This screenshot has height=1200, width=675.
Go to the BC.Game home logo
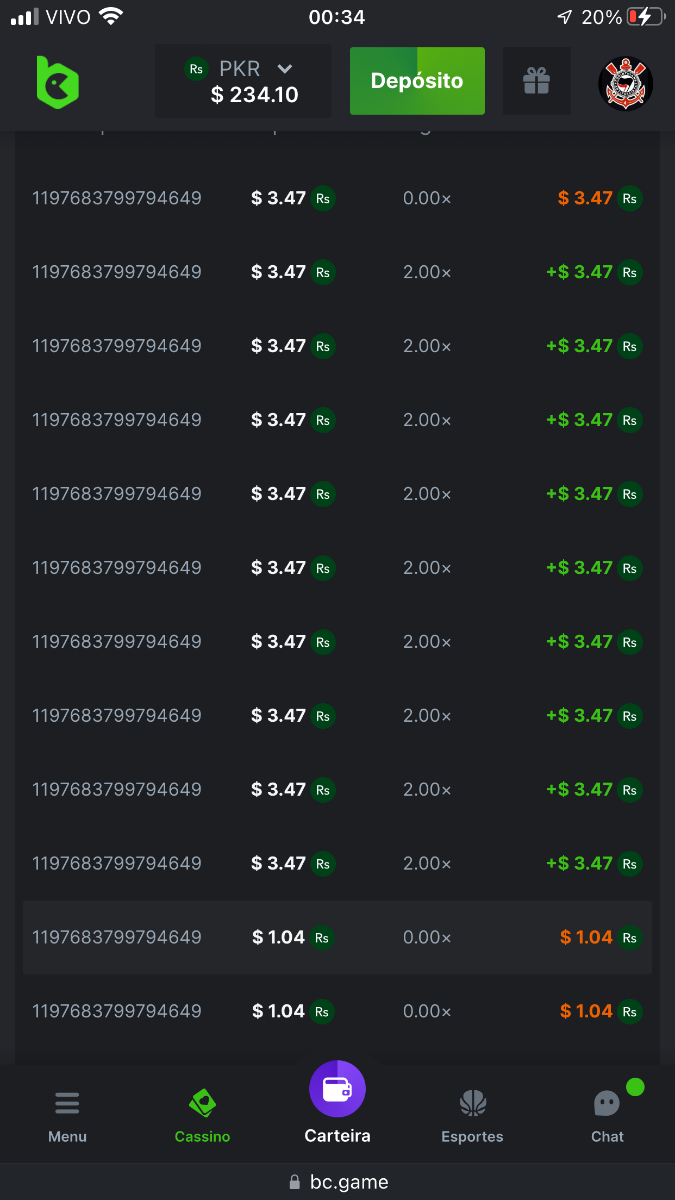(x=57, y=82)
